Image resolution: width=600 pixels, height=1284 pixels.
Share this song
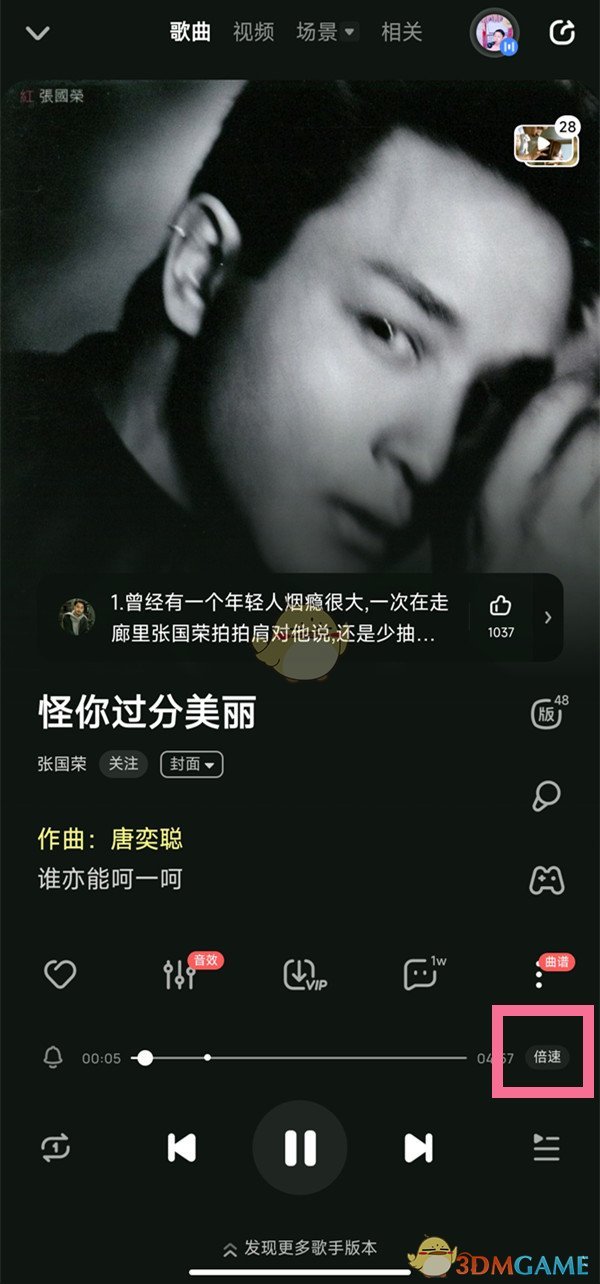pyautogui.click(x=562, y=33)
